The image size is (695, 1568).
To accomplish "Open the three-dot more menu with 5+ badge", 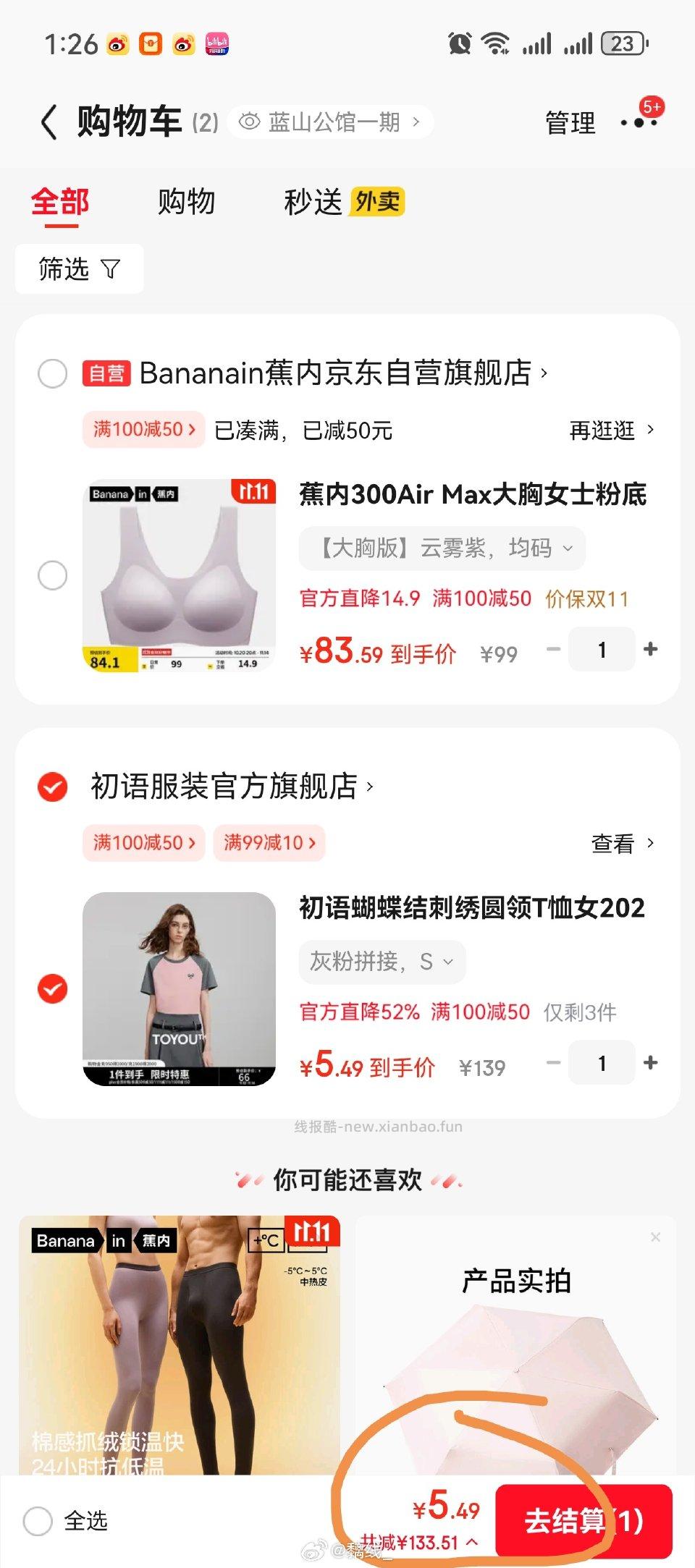I will point(638,122).
